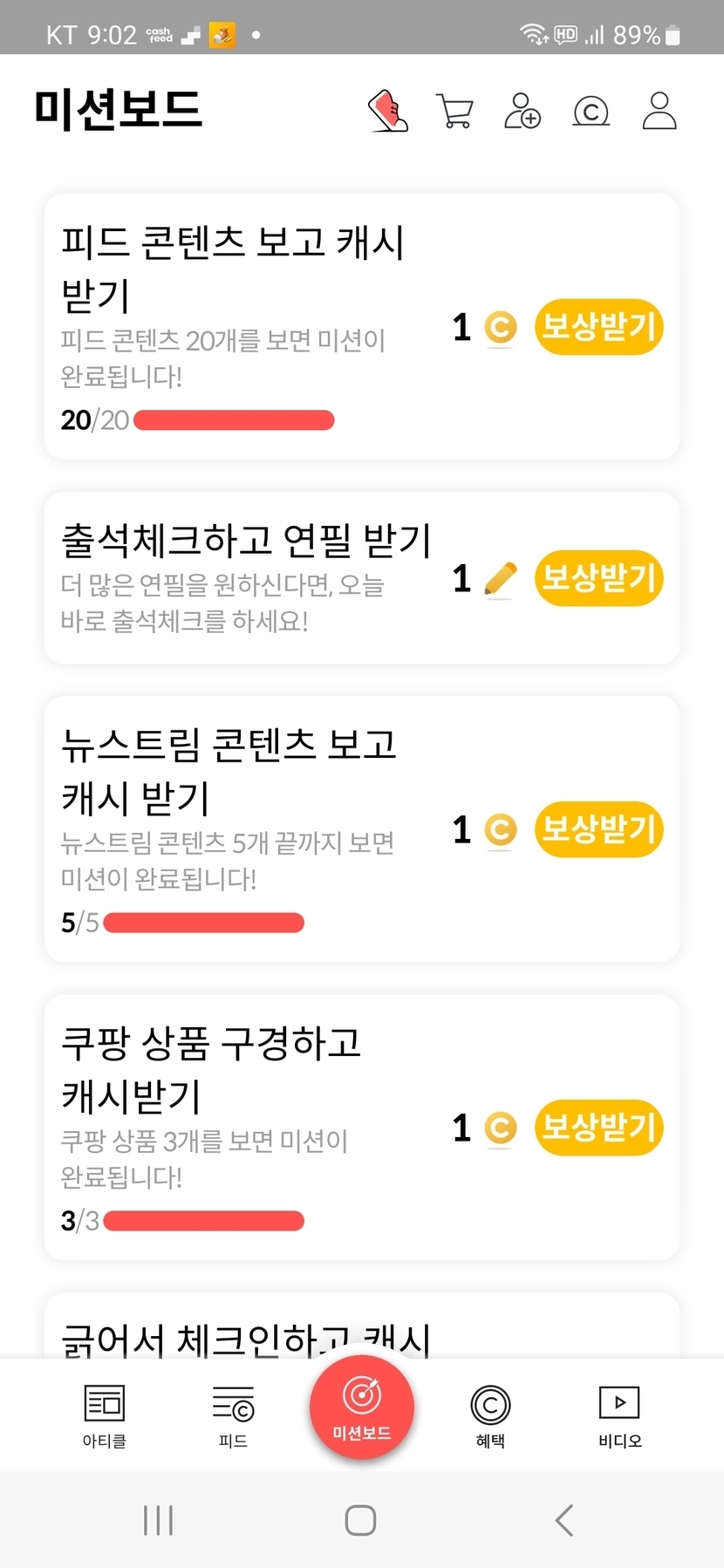Go to the system home screen

360,1520
